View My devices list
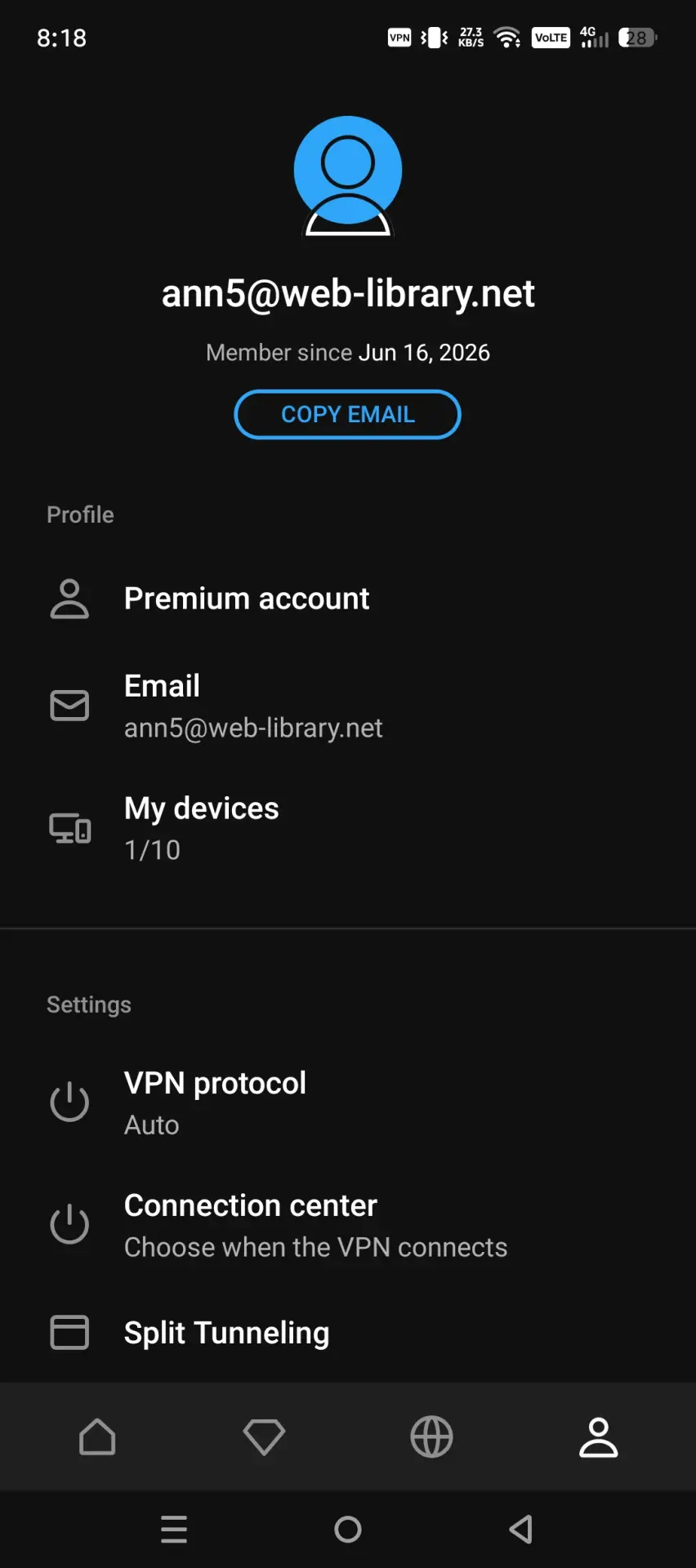 (348, 828)
